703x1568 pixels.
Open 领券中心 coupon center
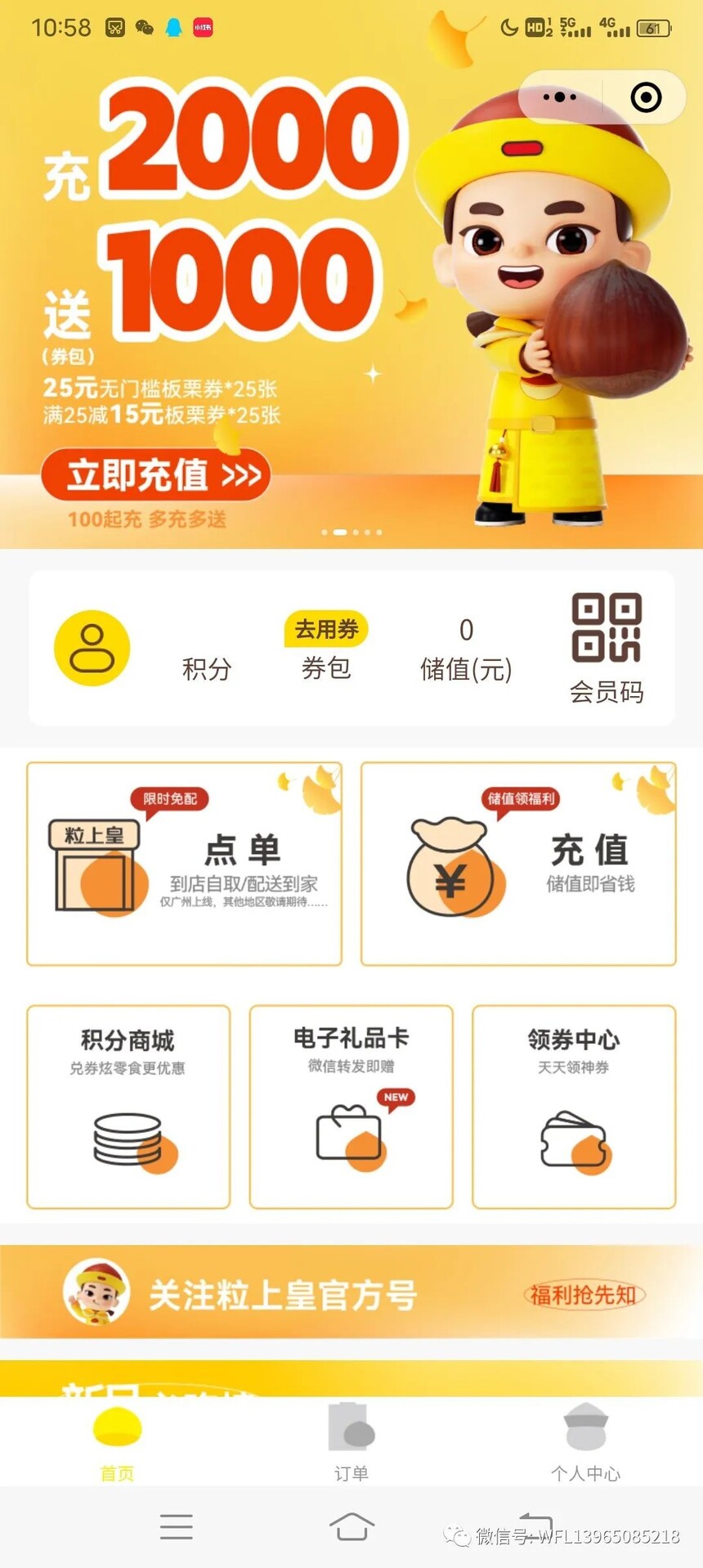(x=574, y=1106)
